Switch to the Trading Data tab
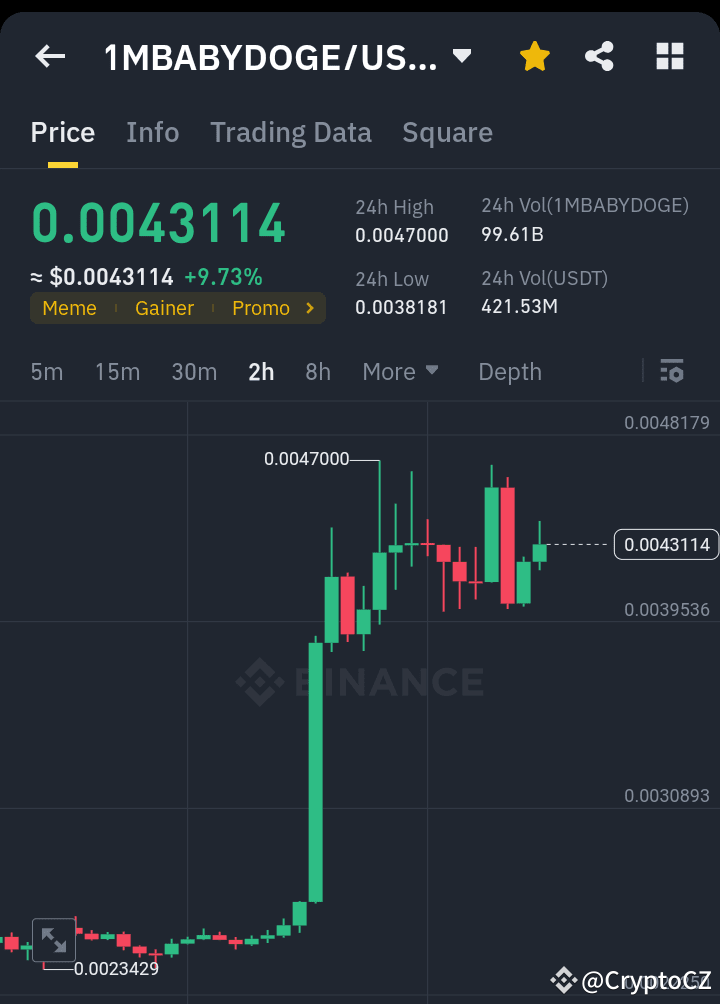This screenshot has width=720, height=1004. click(x=291, y=132)
